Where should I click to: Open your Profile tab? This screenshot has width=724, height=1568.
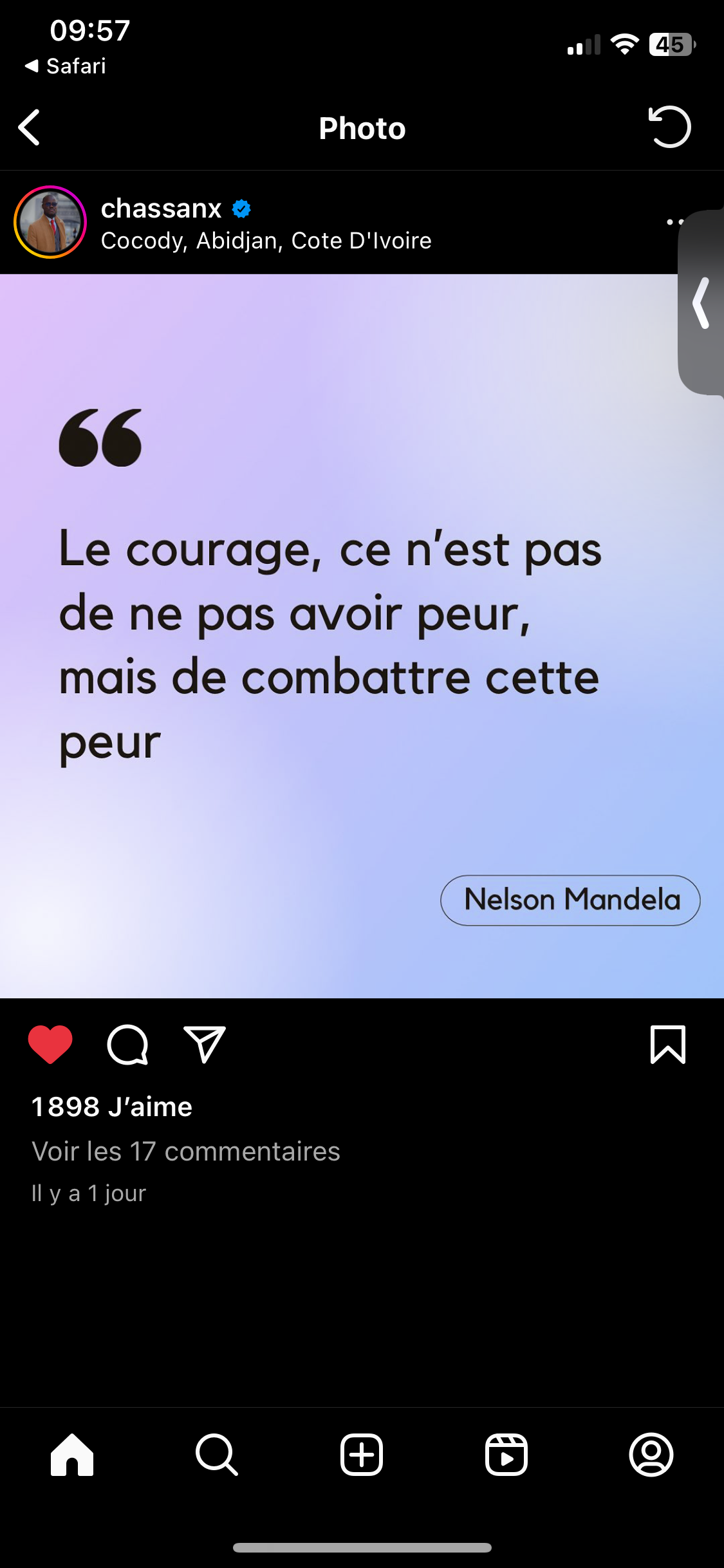pyautogui.click(x=651, y=1455)
